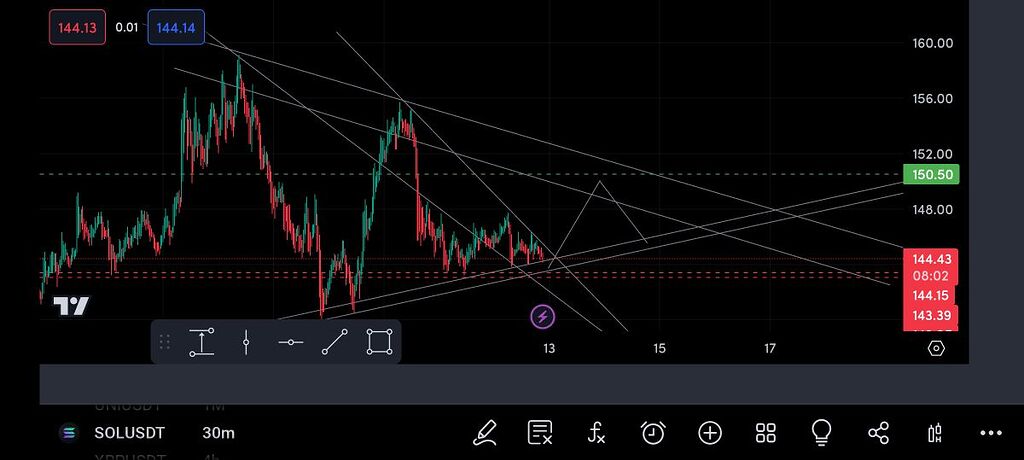Open chart settings hexagon gear icon
This screenshot has width=1024, height=460.
[936, 348]
